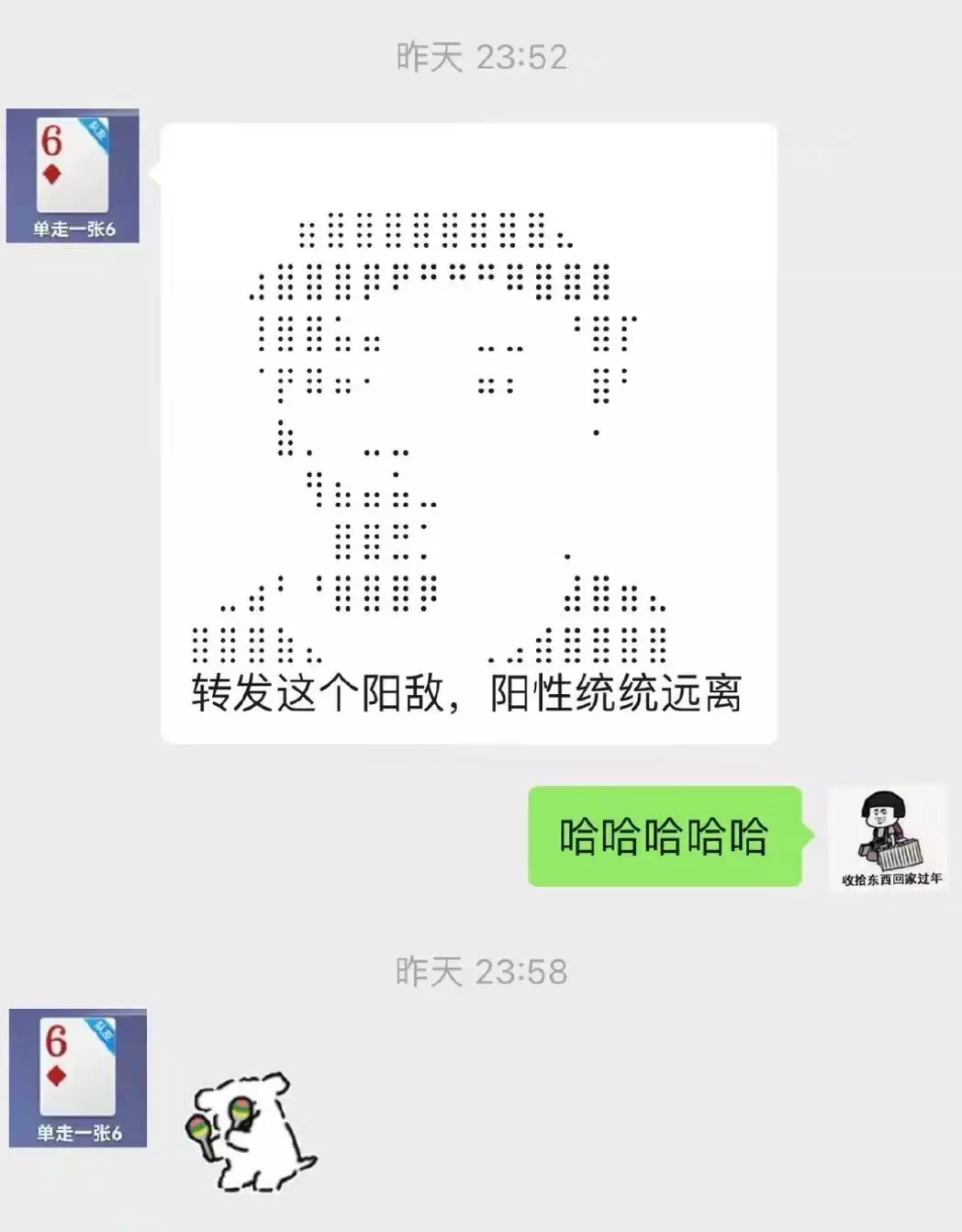View the bear sticker holding maracas
962x1232 pixels.
coord(251,1133)
